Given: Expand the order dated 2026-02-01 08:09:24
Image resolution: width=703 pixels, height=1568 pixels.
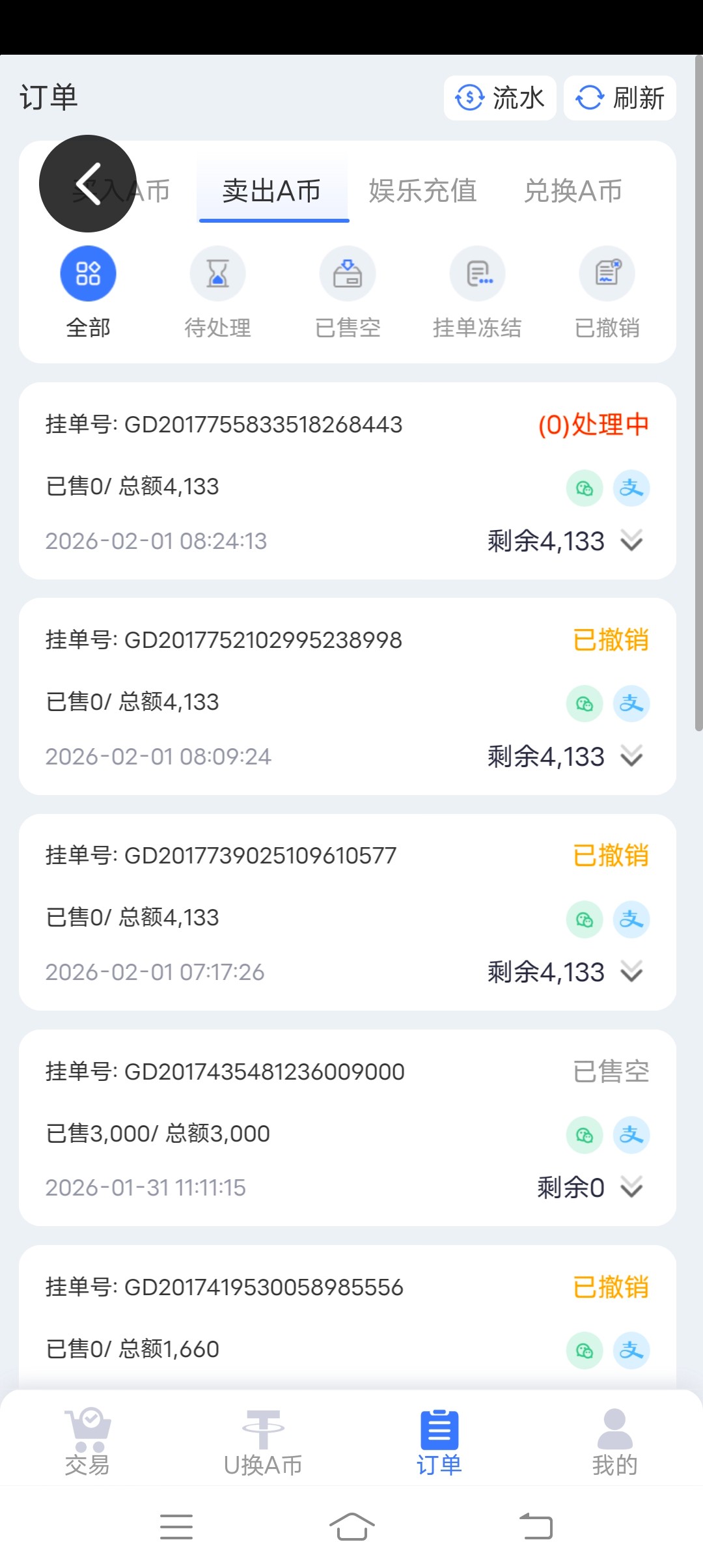Looking at the screenshot, I should point(631,756).
